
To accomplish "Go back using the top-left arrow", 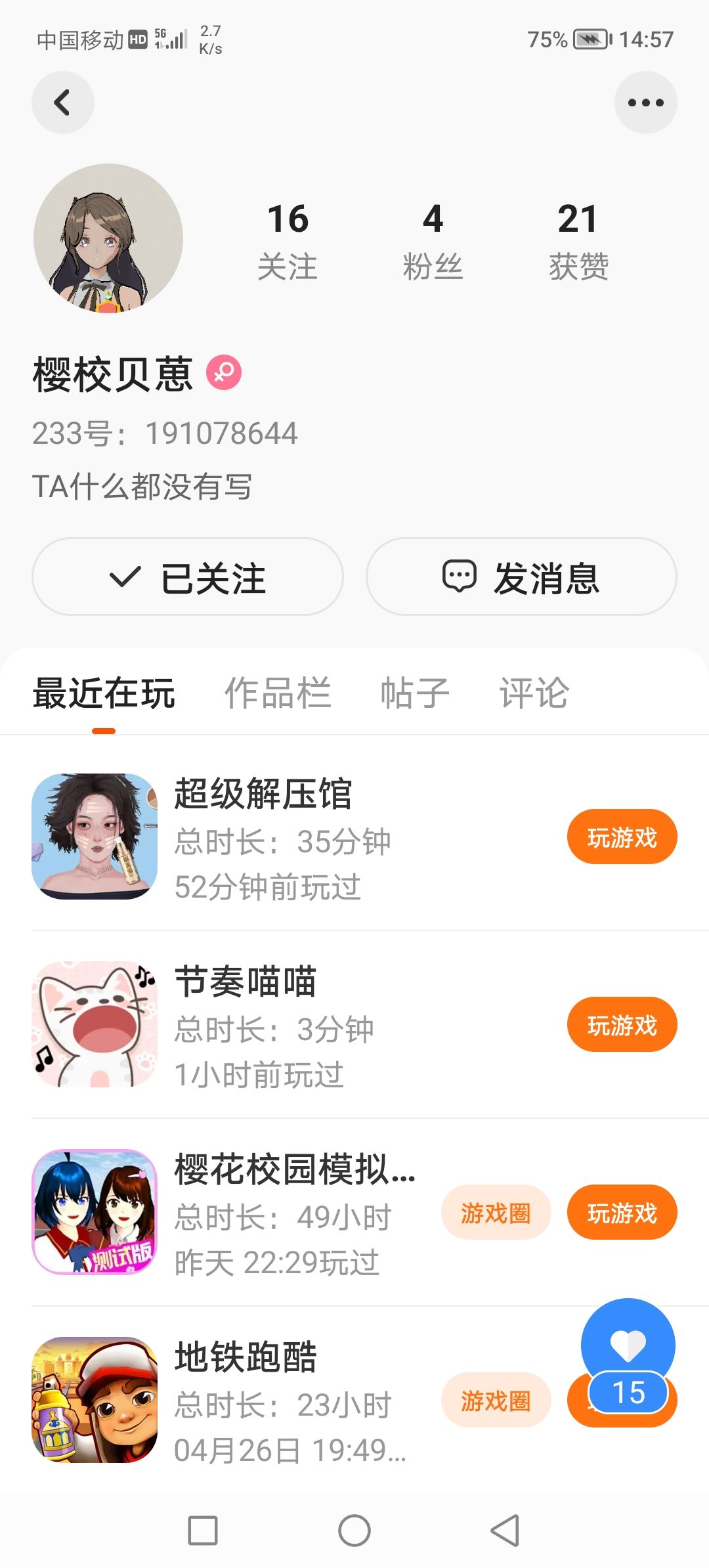I will click(x=62, y=102).
